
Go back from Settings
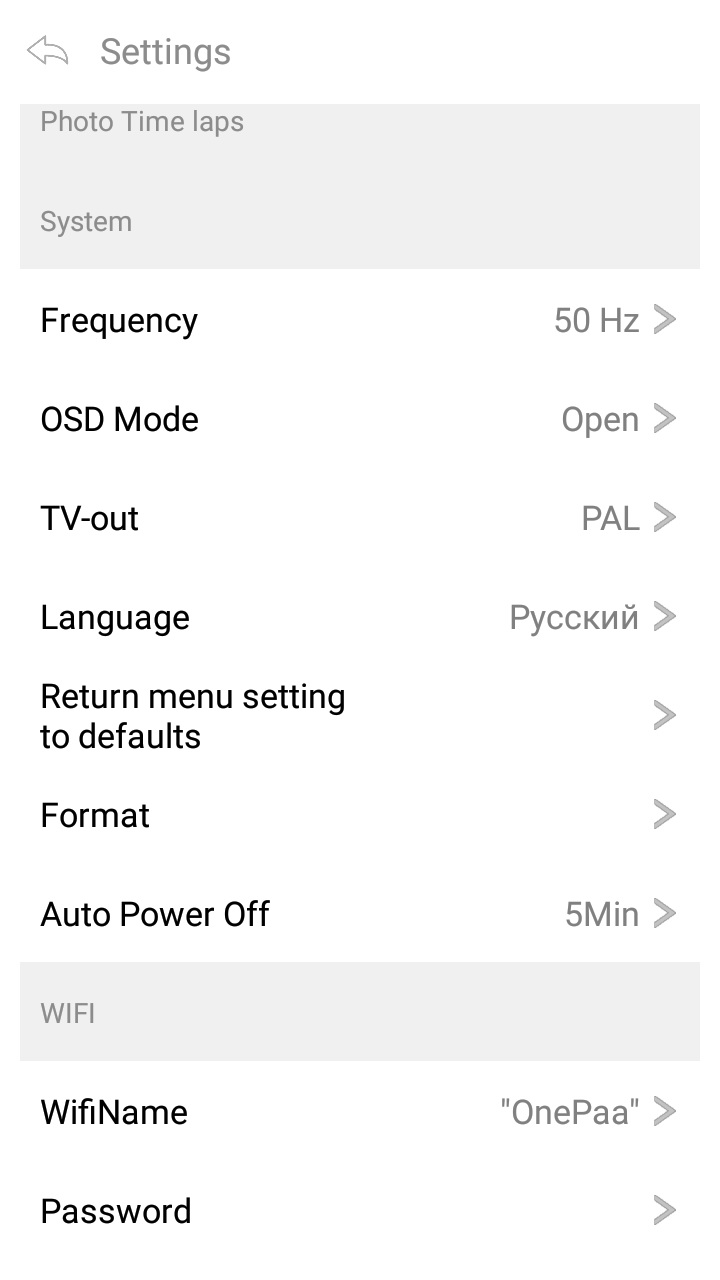click(x=48, y=51)
